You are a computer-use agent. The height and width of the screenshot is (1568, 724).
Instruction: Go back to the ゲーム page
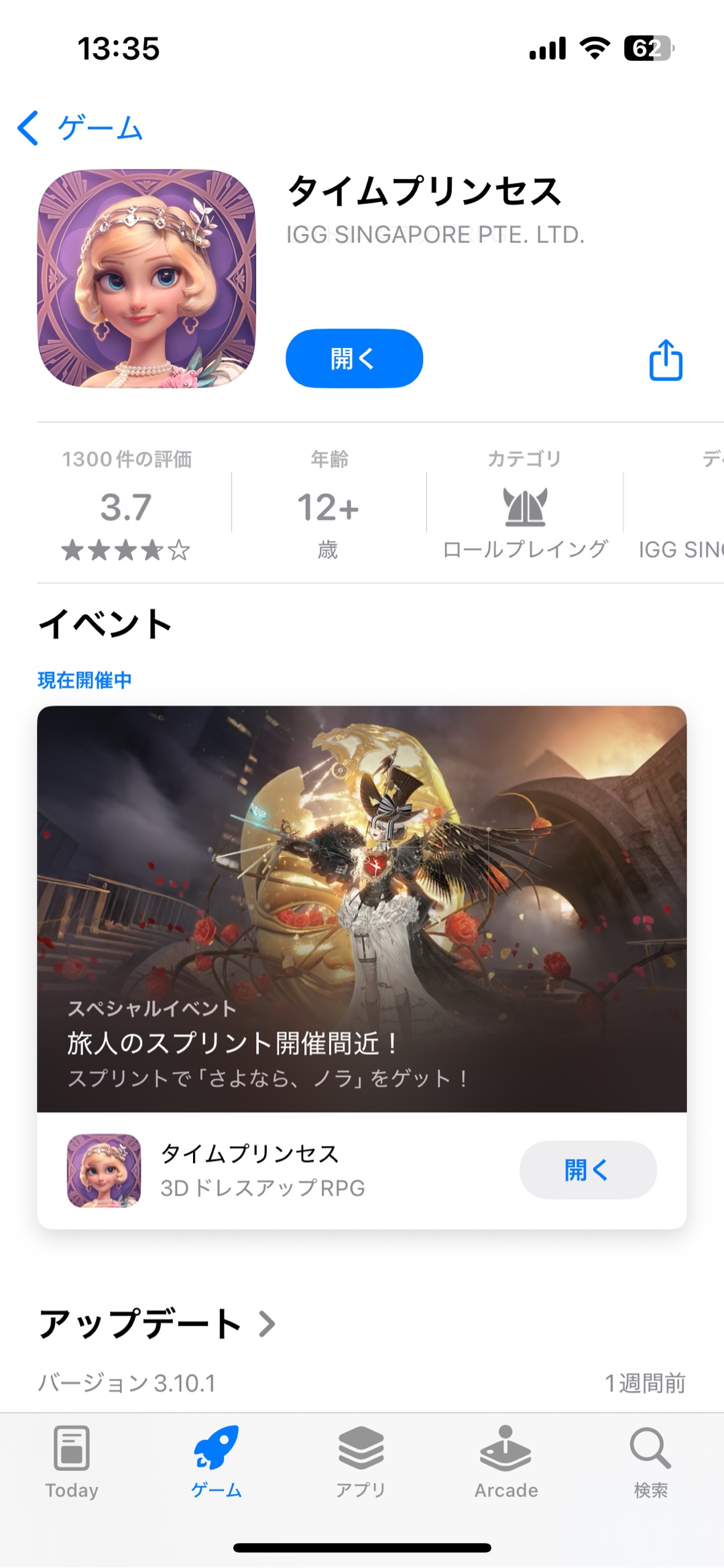(80, 127)
